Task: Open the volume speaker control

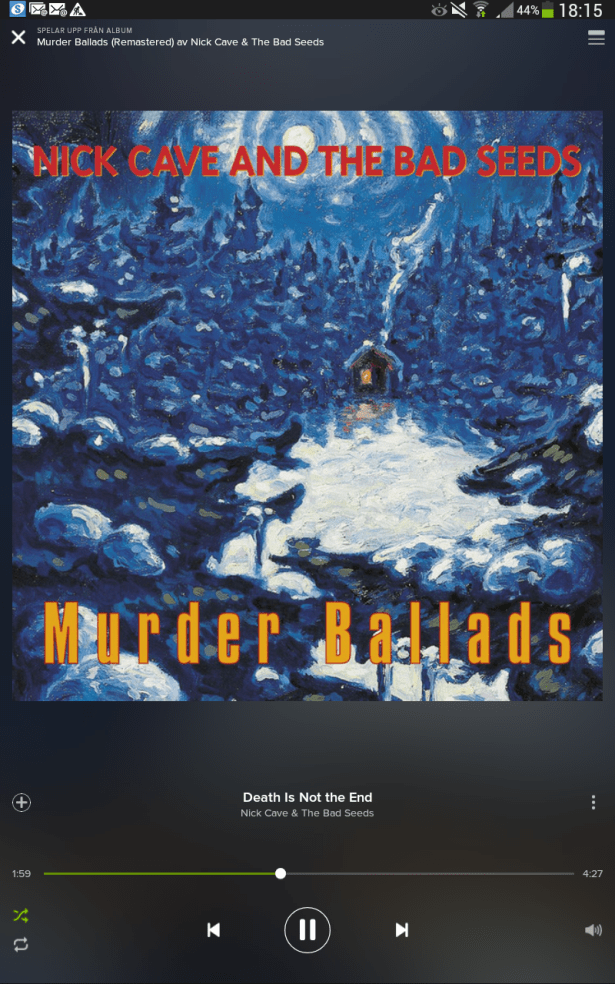Action: pyautogui.click(x=593, y=930)
